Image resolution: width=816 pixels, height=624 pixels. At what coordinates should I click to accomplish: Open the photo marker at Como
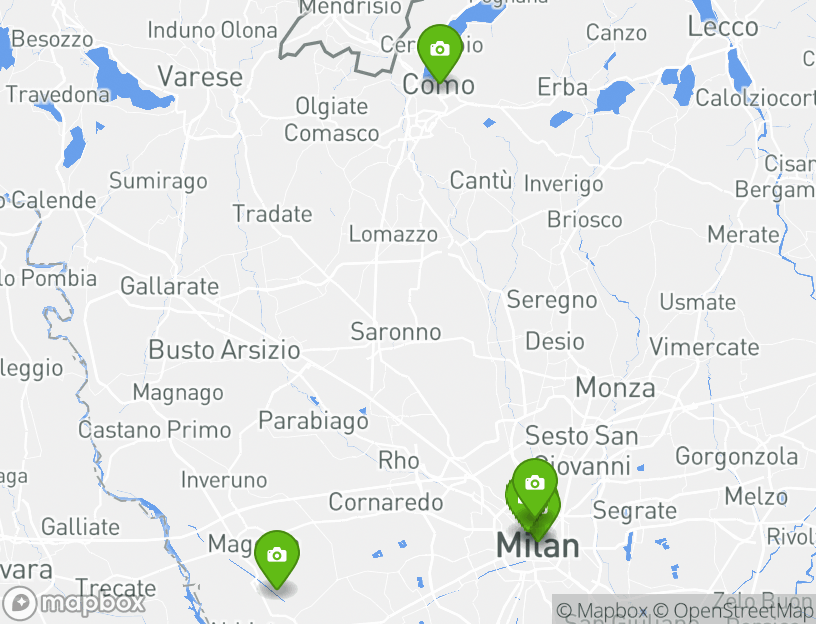point(438,50)
